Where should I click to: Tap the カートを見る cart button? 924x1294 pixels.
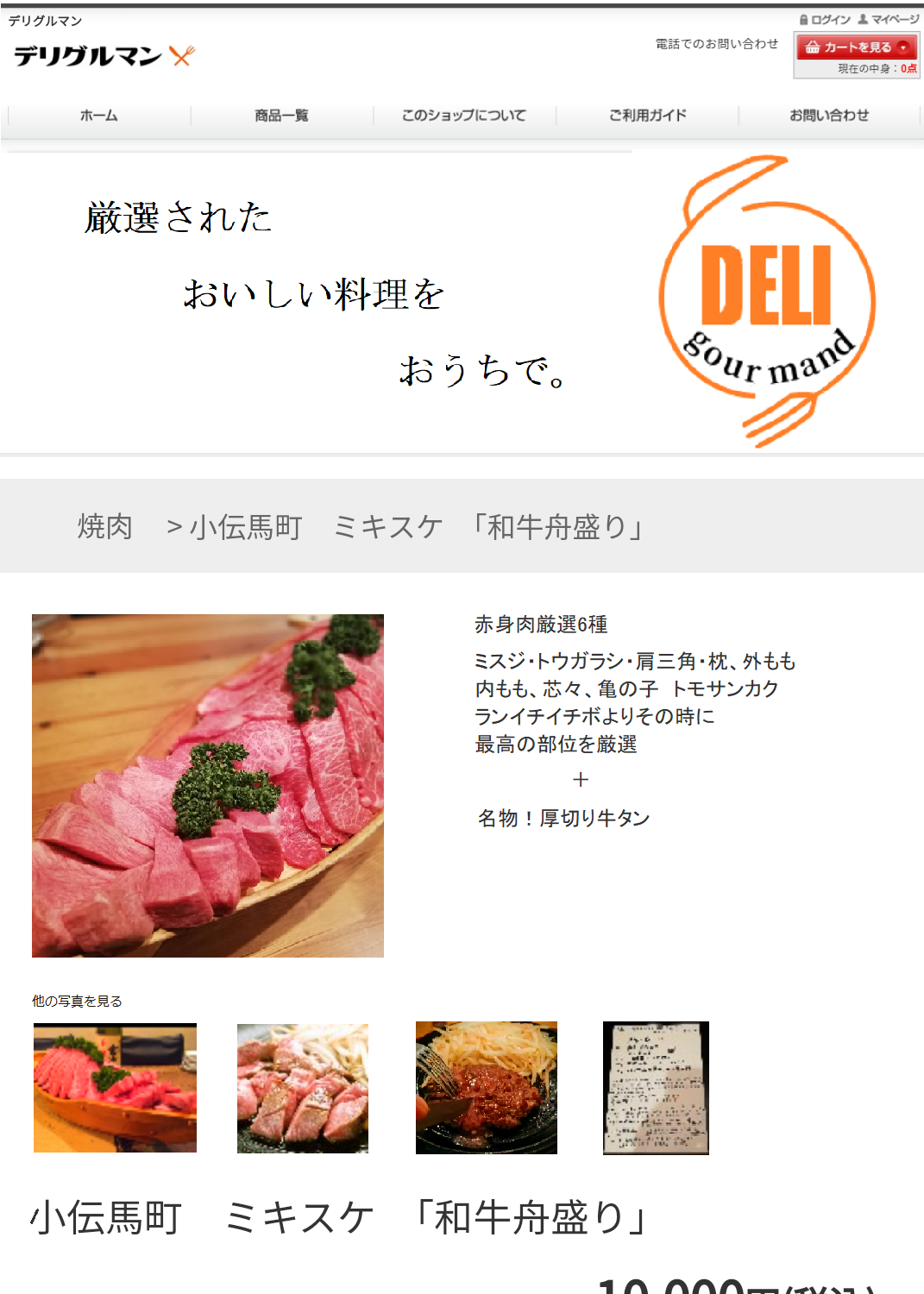coord(856,47)
